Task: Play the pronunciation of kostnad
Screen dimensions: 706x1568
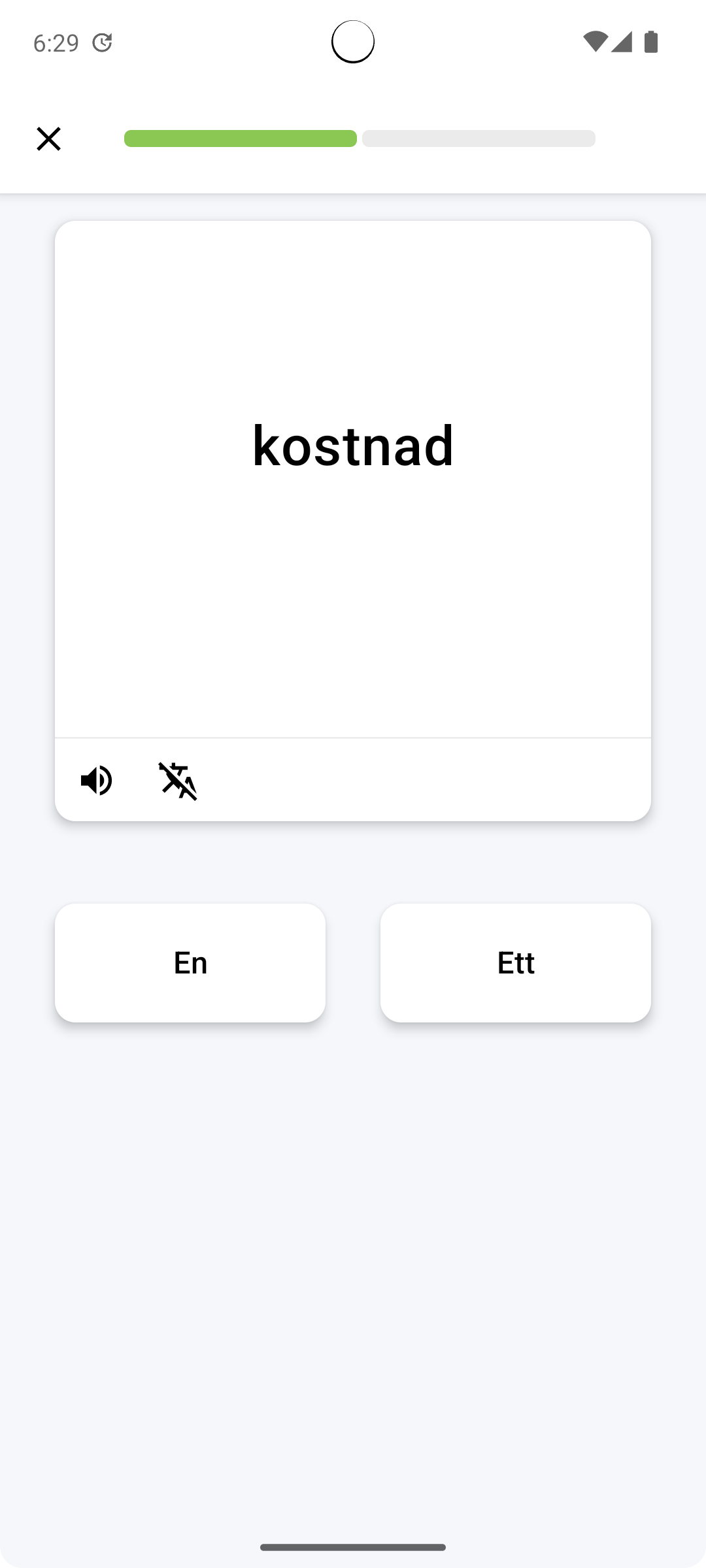Action: click(97, 780)
